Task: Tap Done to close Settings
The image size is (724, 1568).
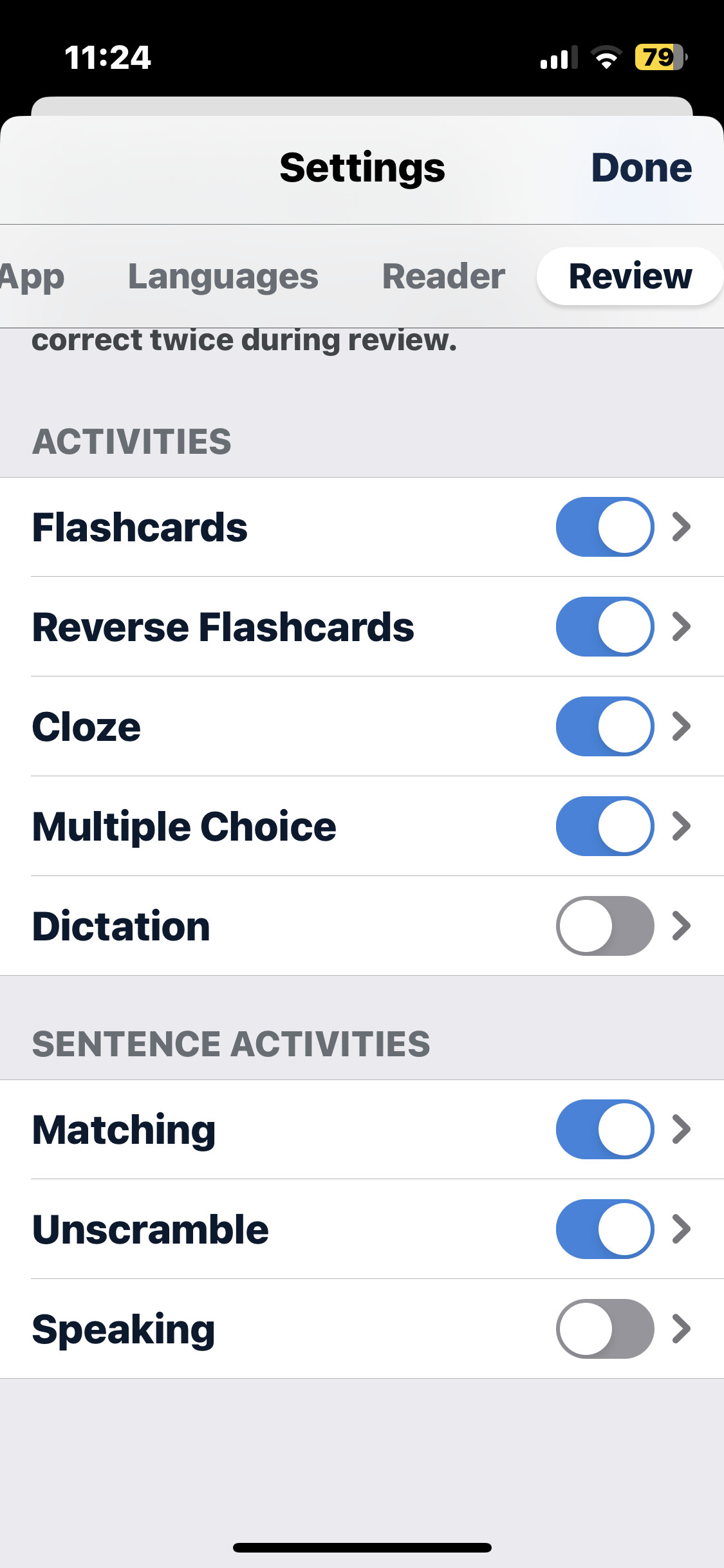Action: point(641,168)
